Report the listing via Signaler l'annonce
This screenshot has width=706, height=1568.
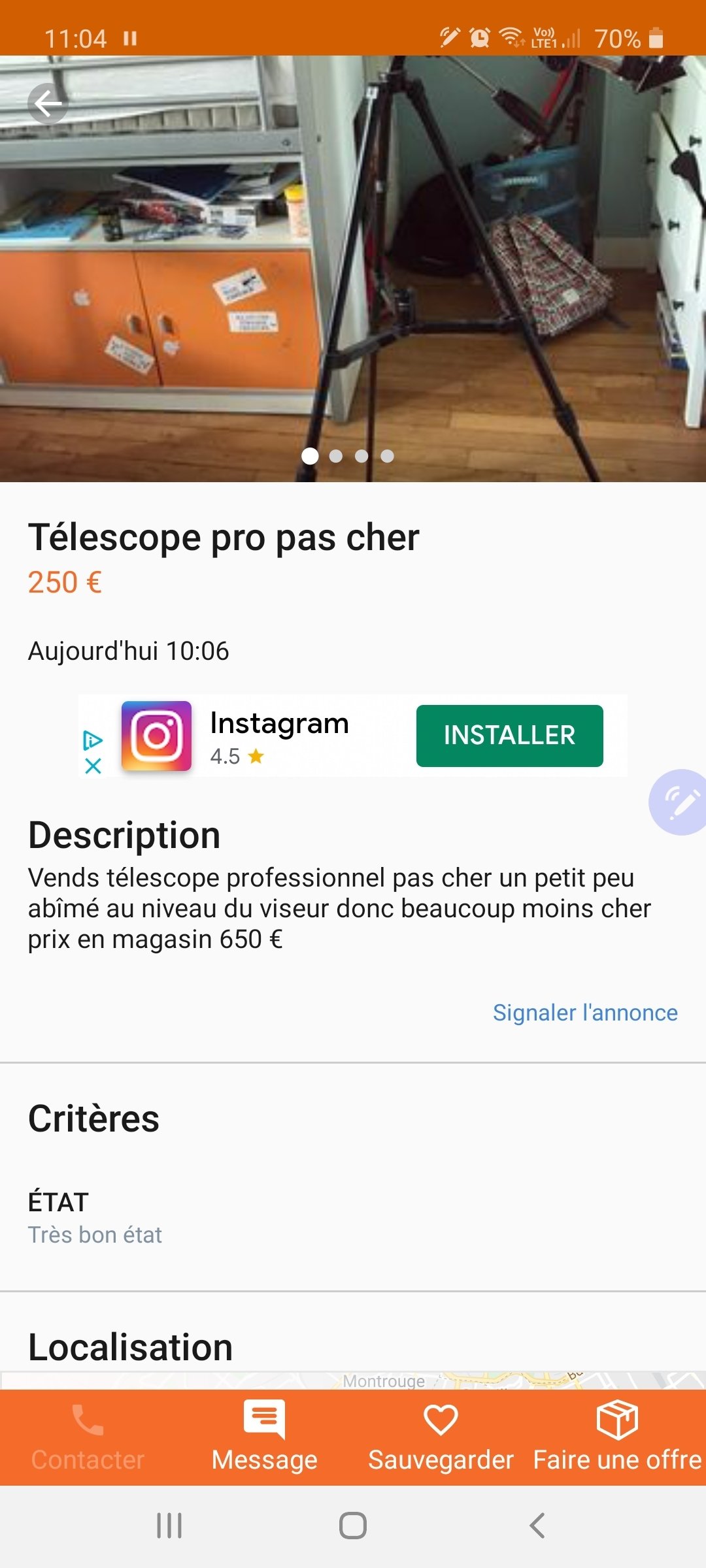pyautogui.click(x=584, y=1013)
